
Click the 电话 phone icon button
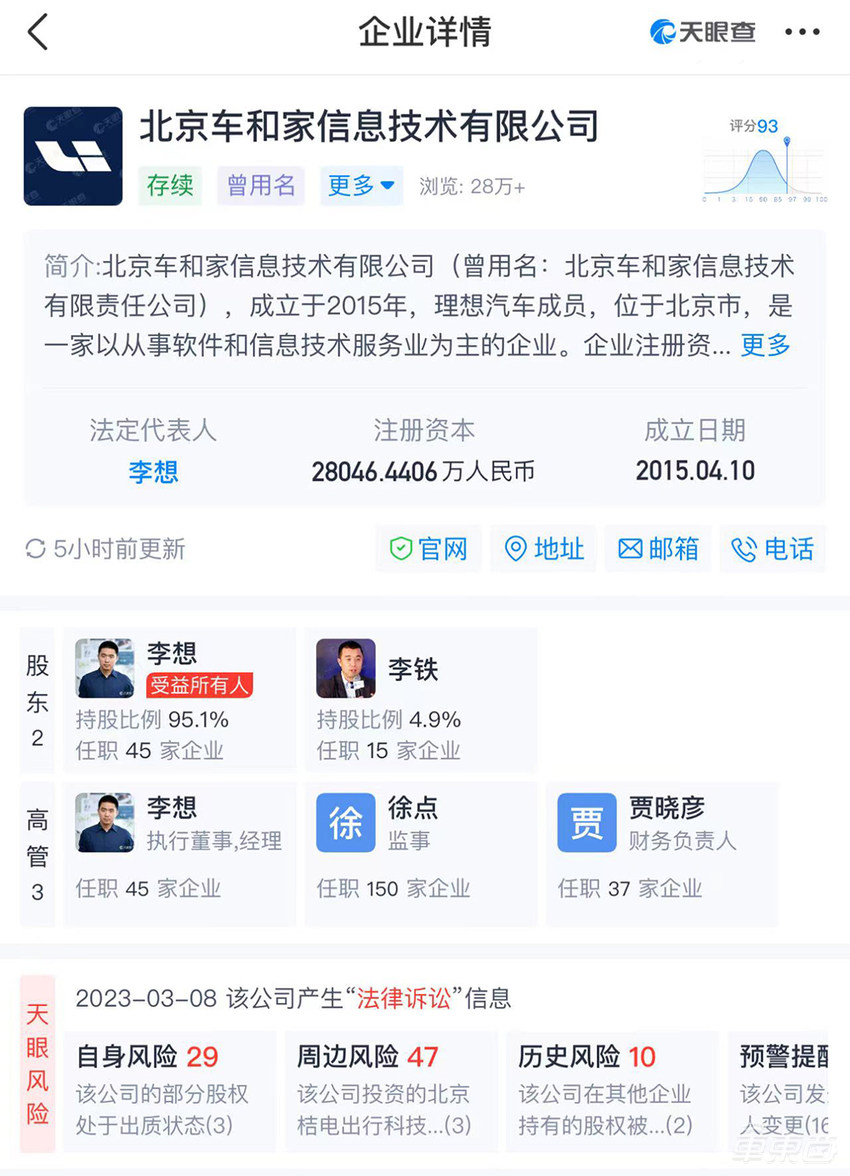[x=772, y=548]
